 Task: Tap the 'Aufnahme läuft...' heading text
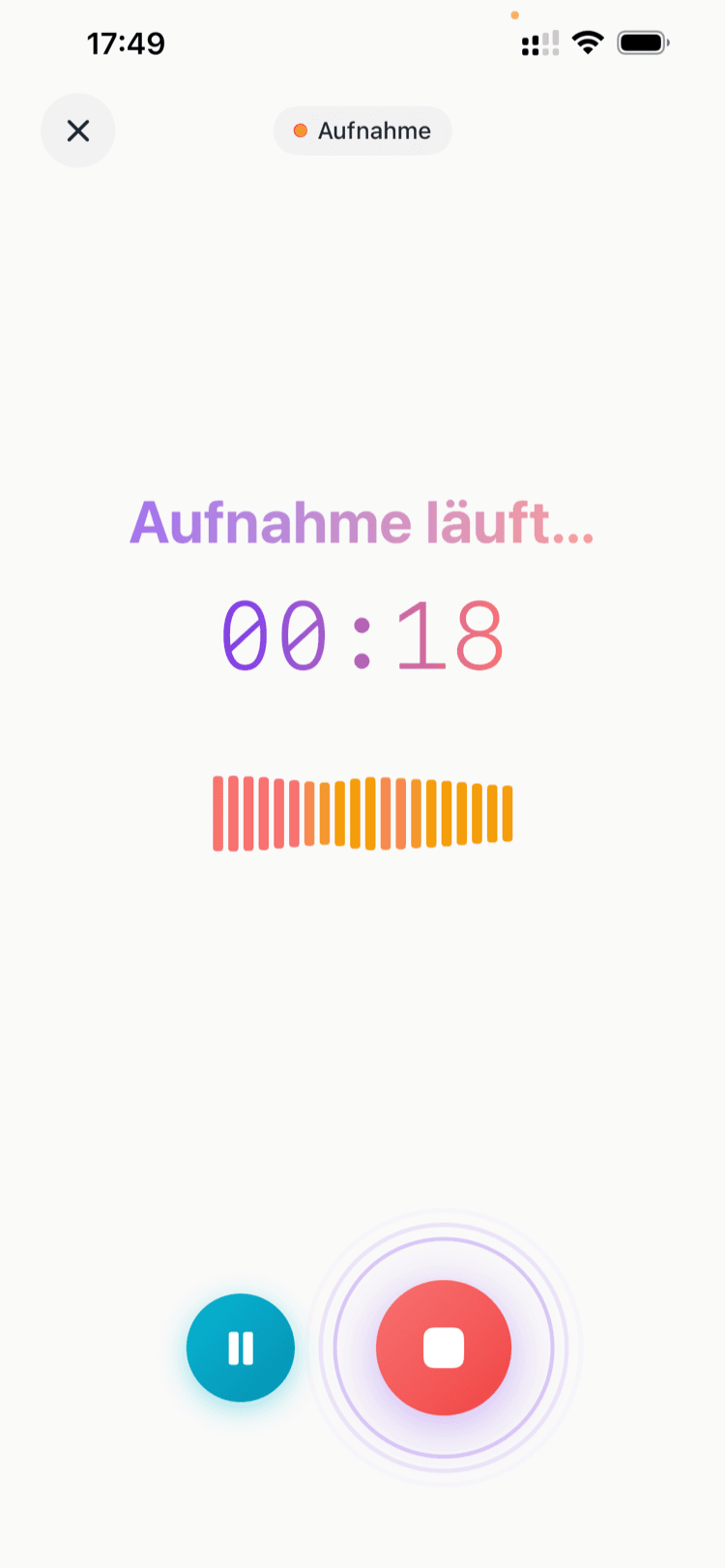[362, 524]
